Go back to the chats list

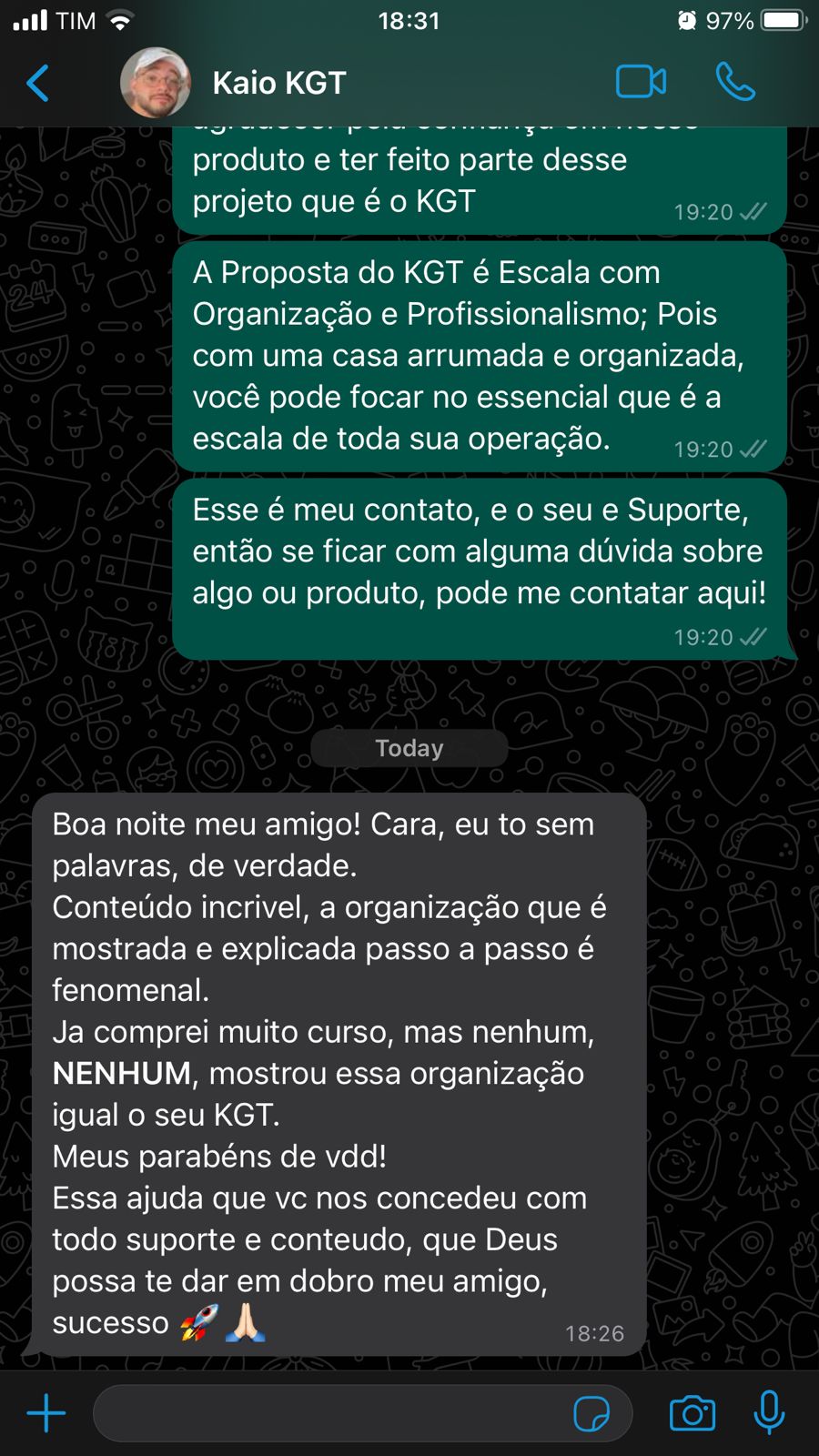tap(38, 83)
